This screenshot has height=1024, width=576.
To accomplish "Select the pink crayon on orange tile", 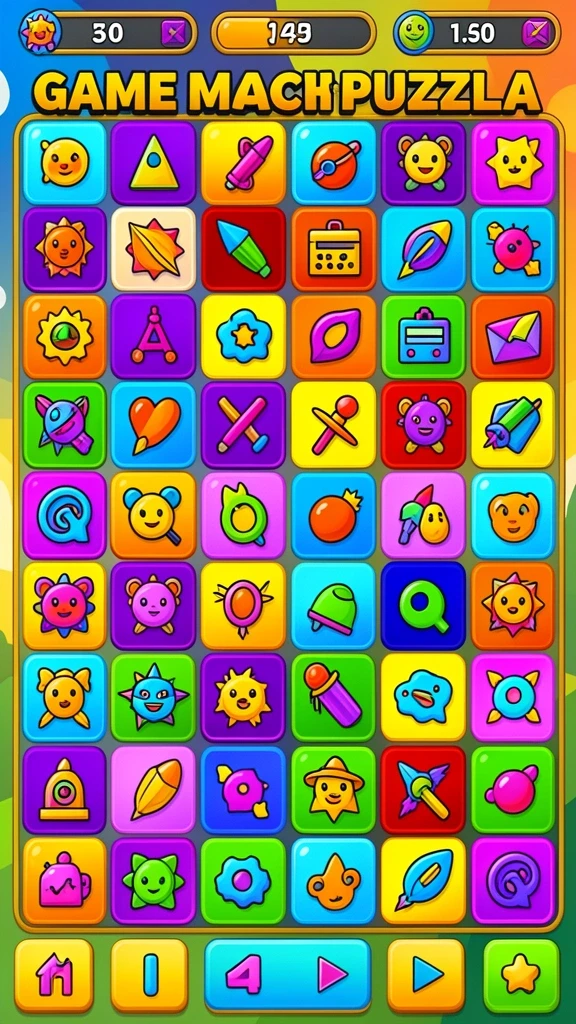I will (243, 163).
